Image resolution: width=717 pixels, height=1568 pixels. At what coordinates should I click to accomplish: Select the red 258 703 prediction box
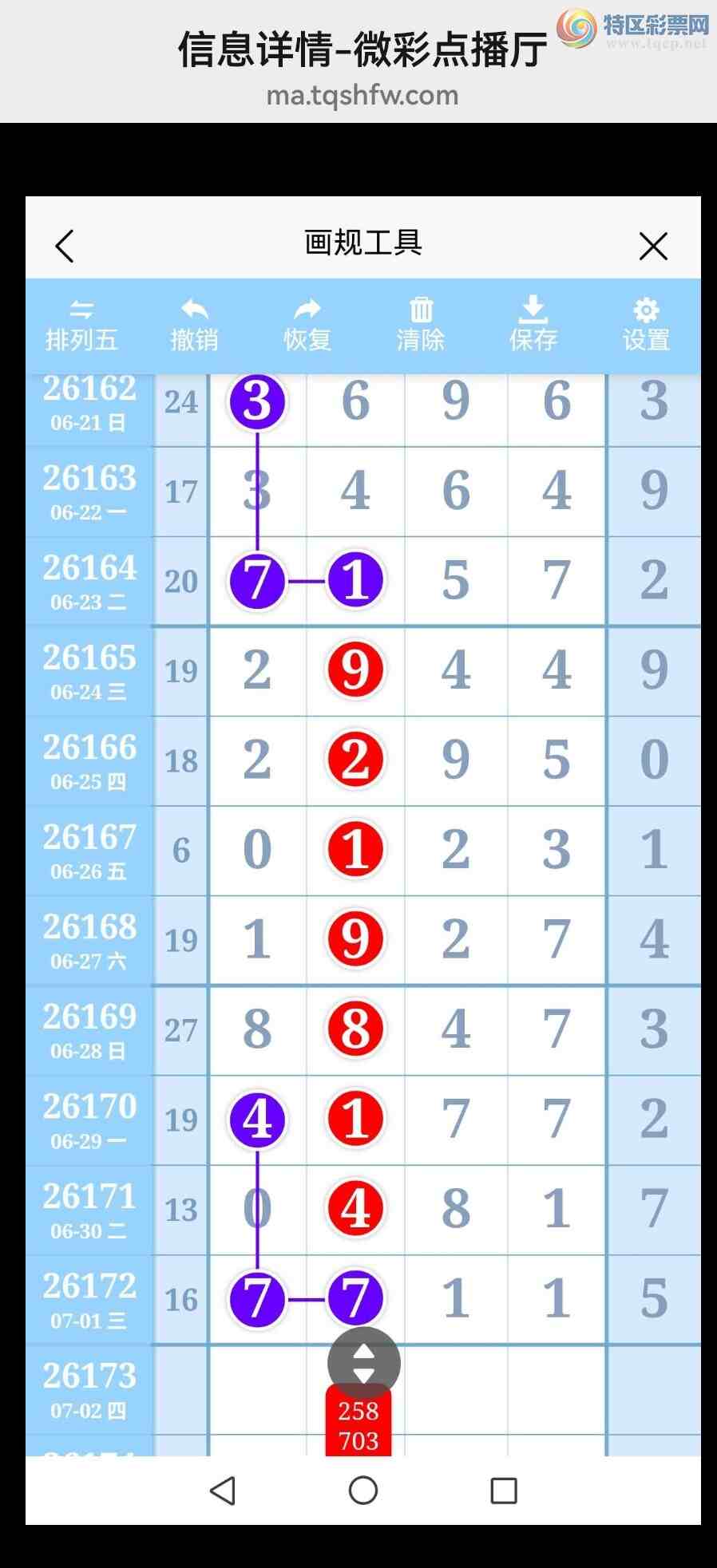(358, 1424)
